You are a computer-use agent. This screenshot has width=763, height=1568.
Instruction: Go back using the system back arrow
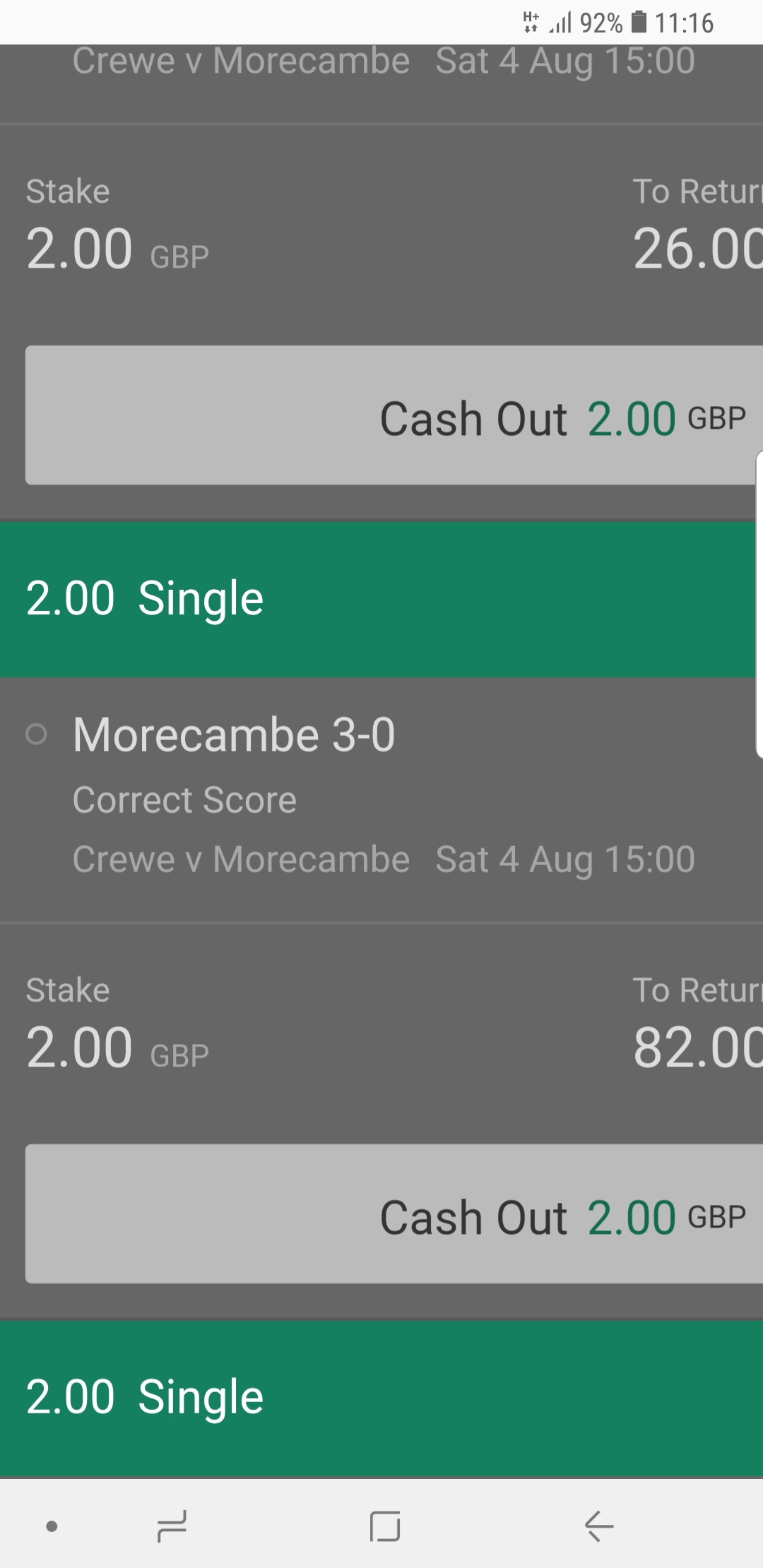point(598,1526)
